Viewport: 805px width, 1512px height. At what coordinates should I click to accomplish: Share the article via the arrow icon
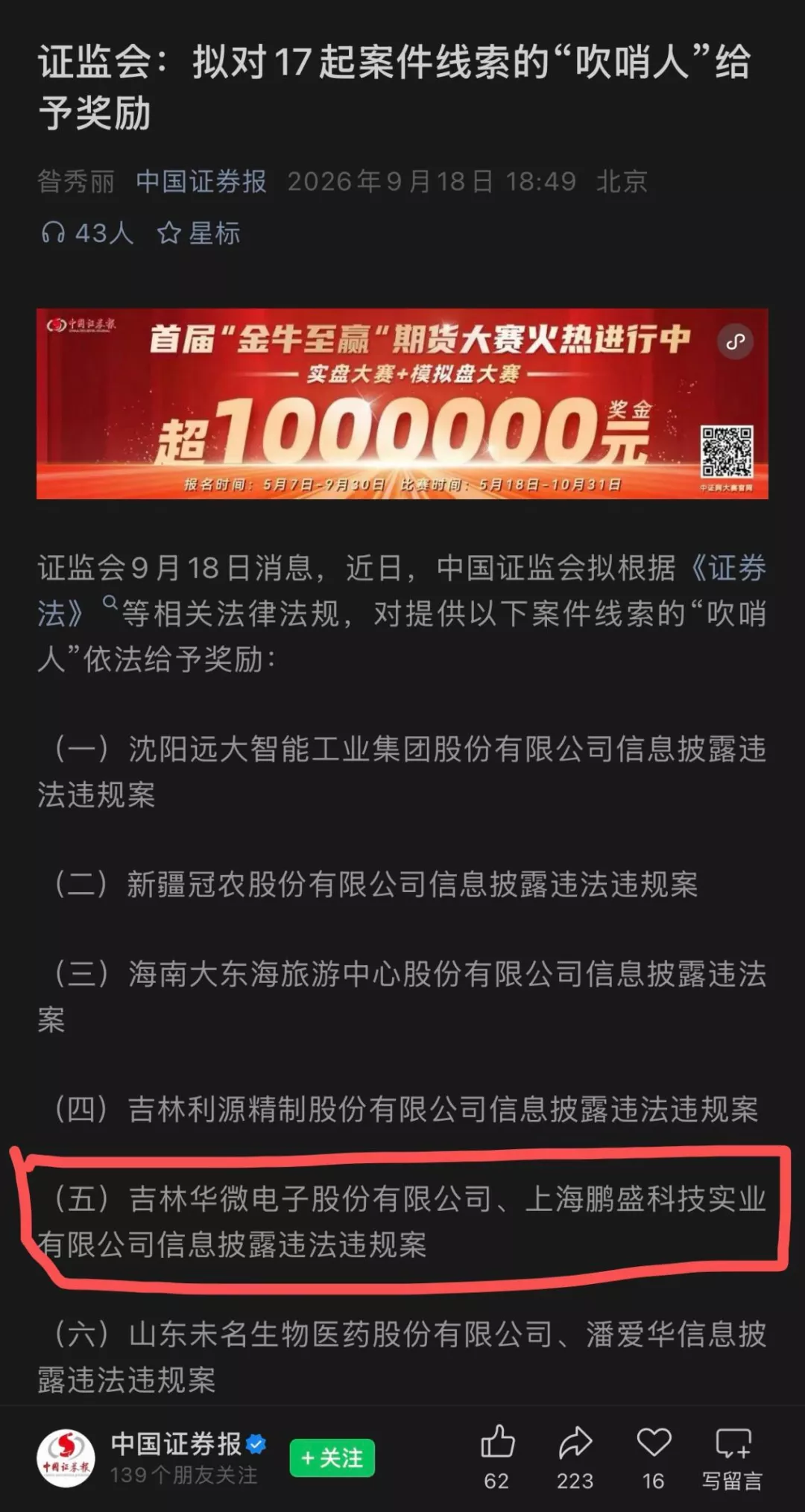coord(575,1457)
